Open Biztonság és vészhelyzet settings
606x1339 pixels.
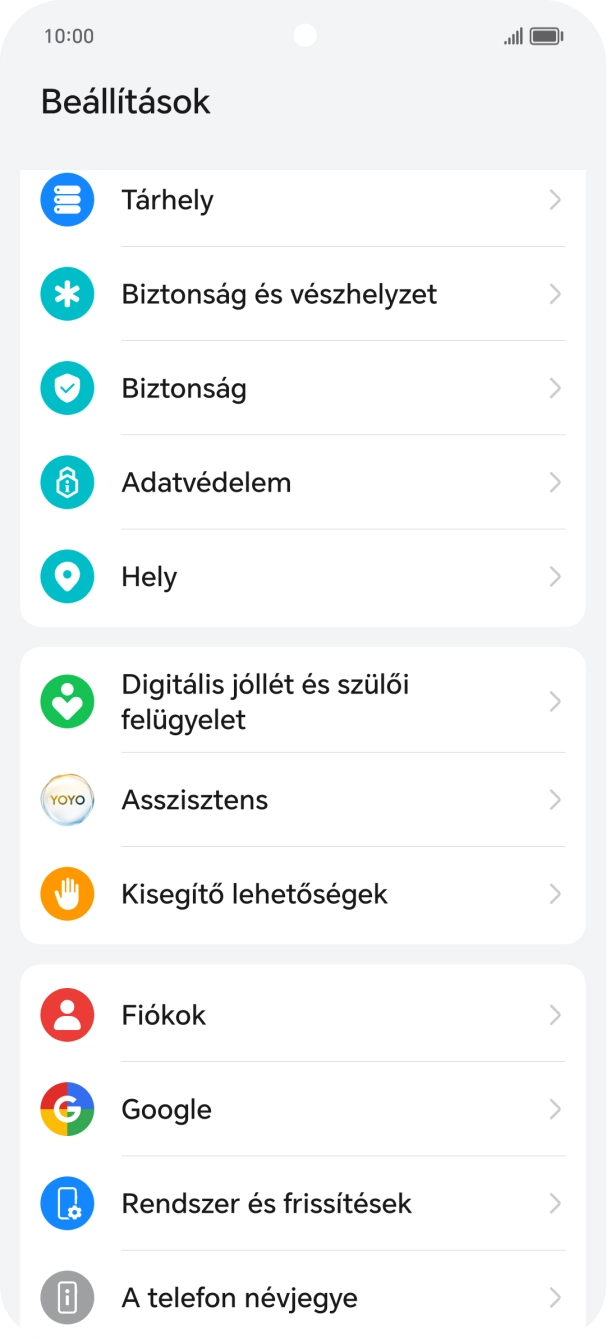coord(302,295)
